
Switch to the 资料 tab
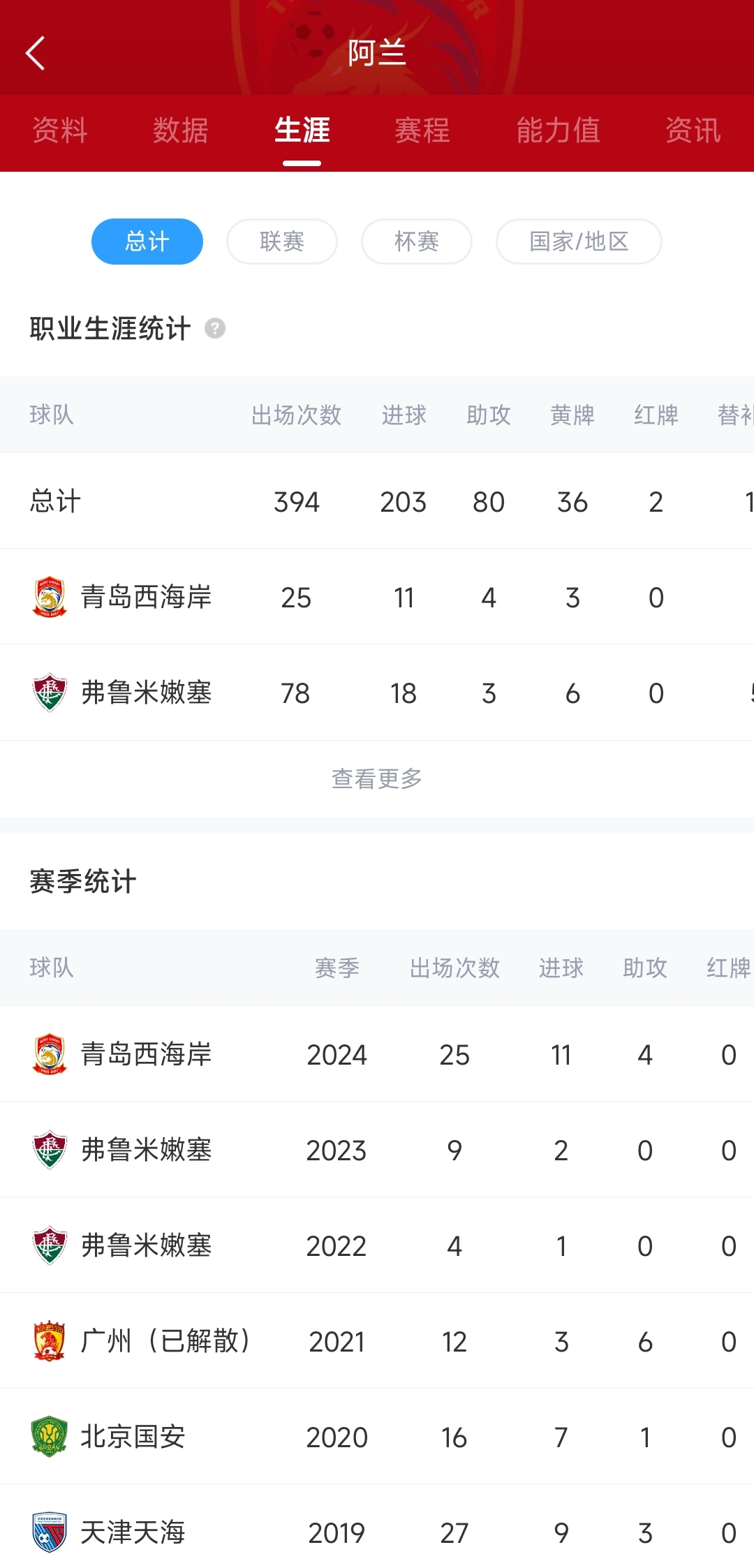coord(60,131)
